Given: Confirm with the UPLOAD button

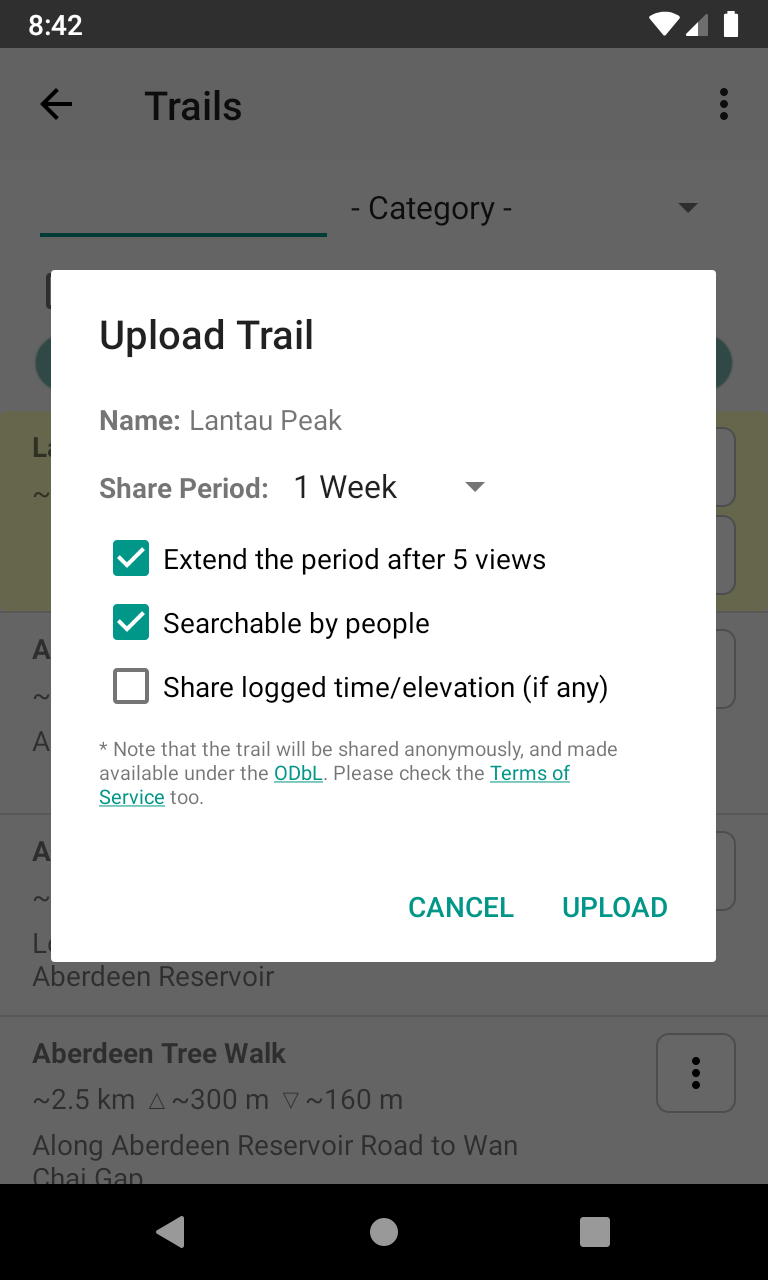Looking at the screenshot, I should (614, 907).
